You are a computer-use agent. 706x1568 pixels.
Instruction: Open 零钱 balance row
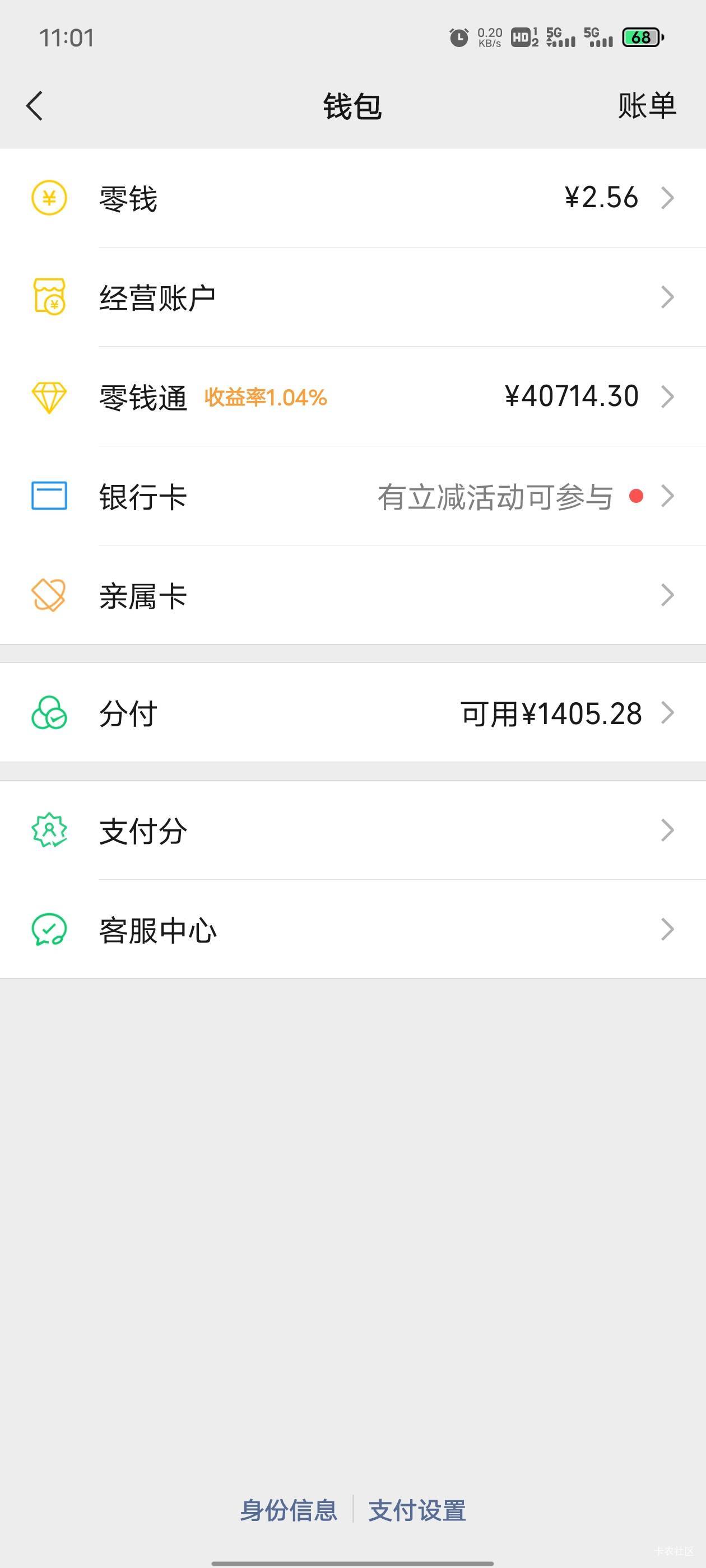click(x=352, y=198)
